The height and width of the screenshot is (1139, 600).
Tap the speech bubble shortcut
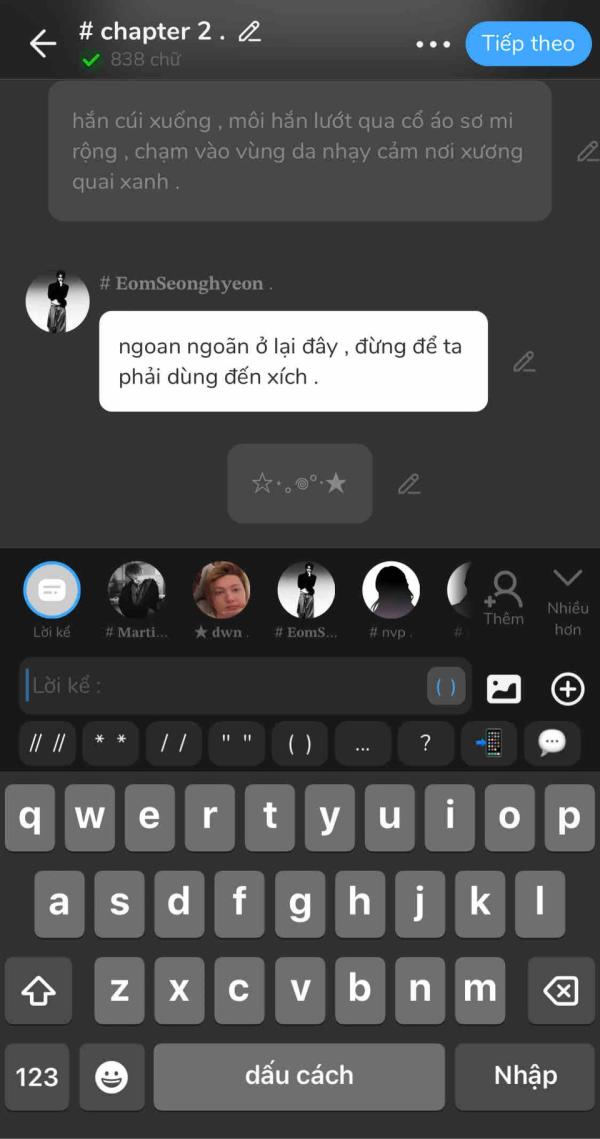pos(552,743)
